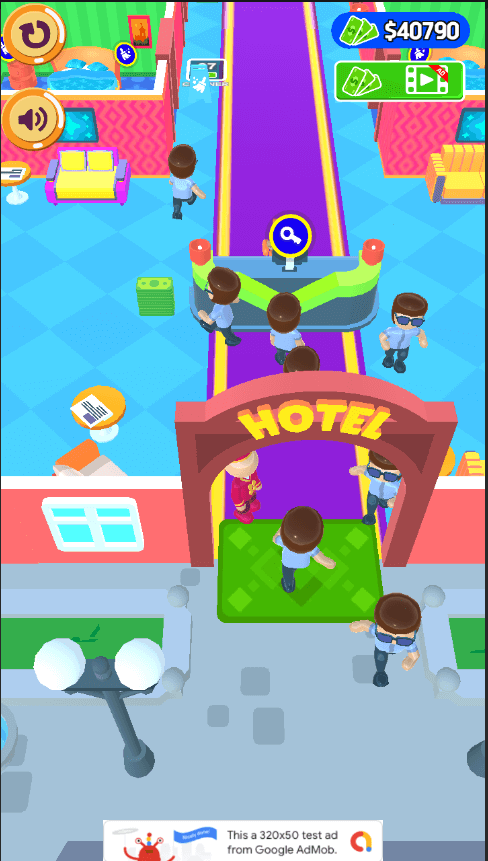
Task: Open the AdMob test ad banner
Action: pyautogui.click(x=243, y=841)
